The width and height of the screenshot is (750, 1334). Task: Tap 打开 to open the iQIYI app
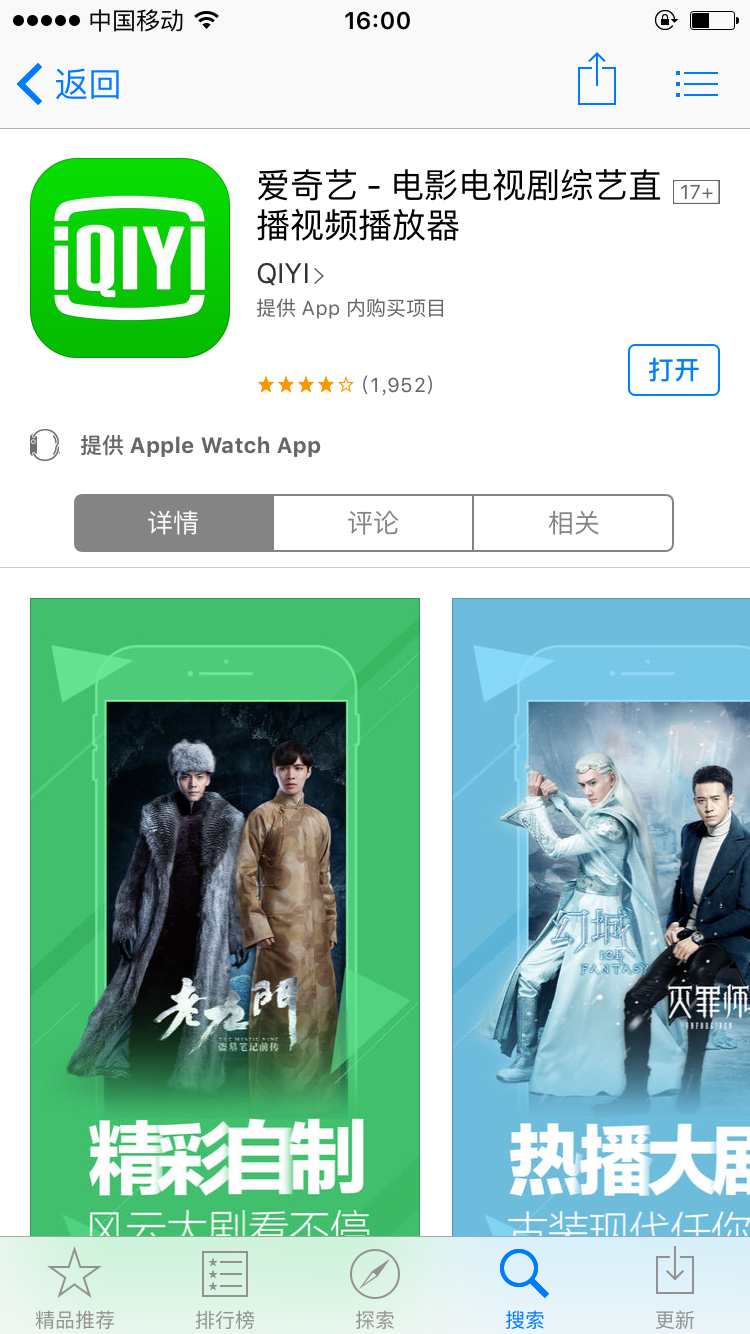pos(673,370)
